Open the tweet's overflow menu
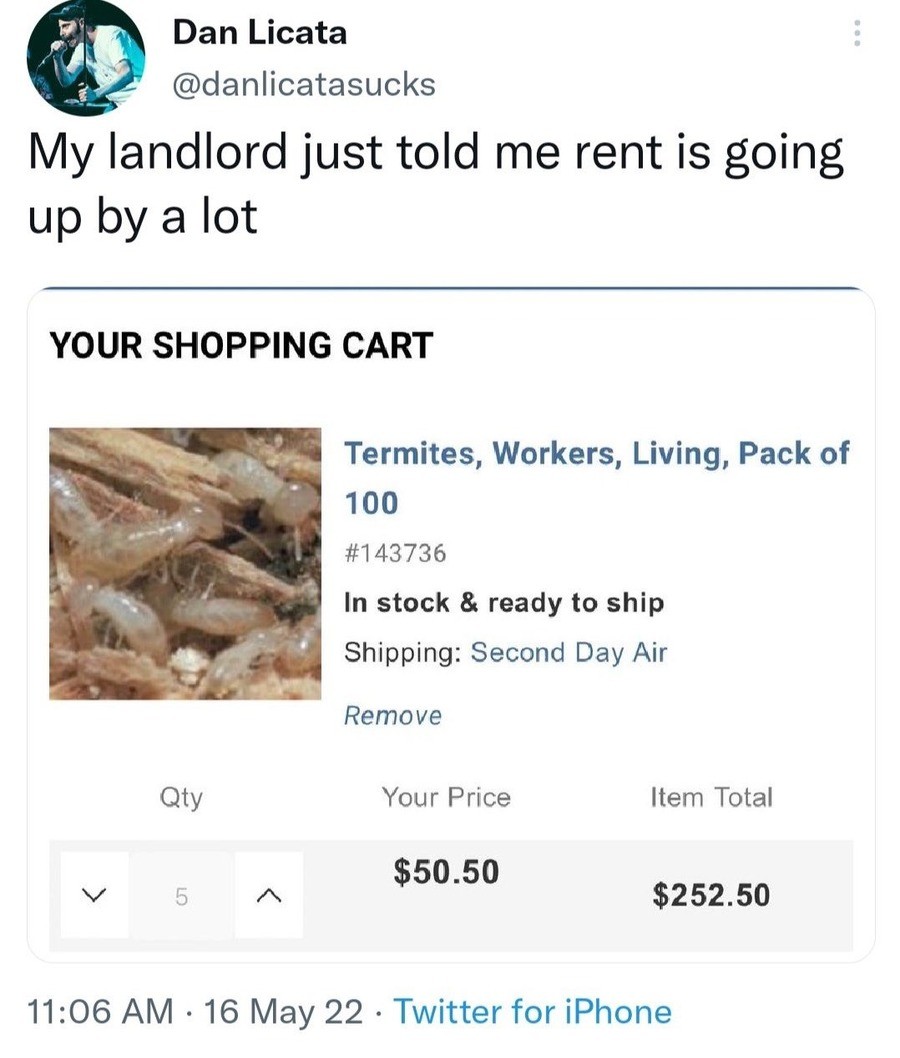Image resolution: width=900 pixels, height=1058 pixels. (x=856, y=34)
